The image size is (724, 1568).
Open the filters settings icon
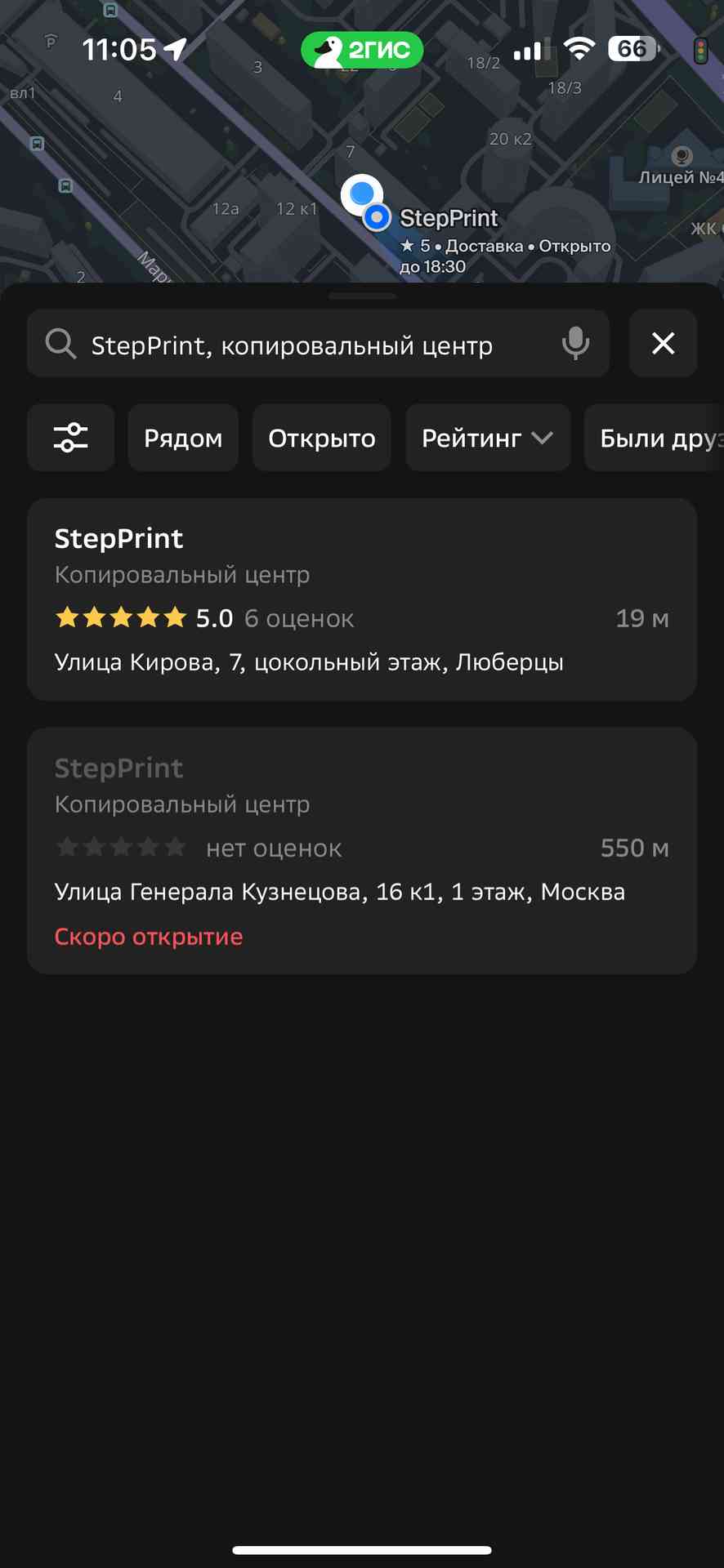pos(71,438)
